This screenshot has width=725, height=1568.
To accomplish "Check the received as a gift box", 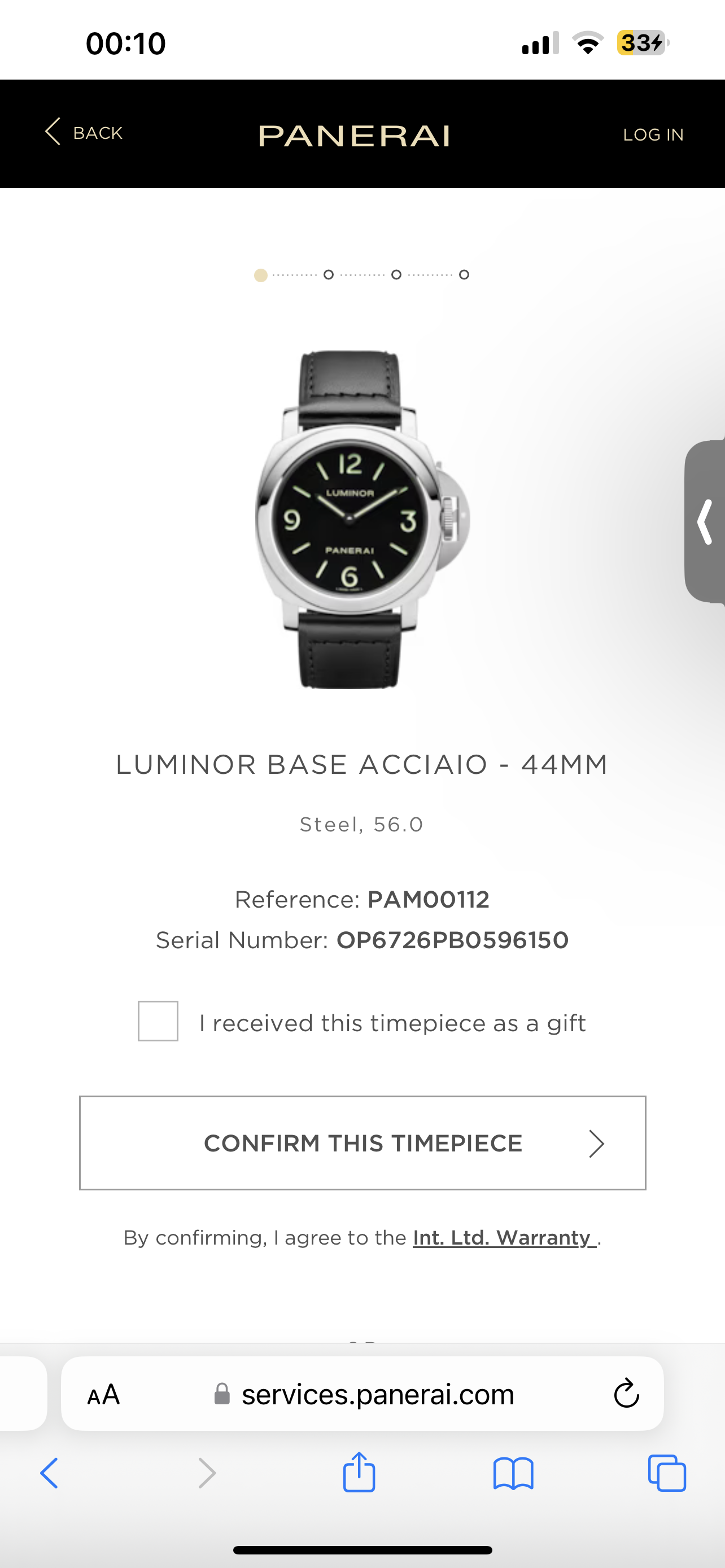I will (158, 1021).
